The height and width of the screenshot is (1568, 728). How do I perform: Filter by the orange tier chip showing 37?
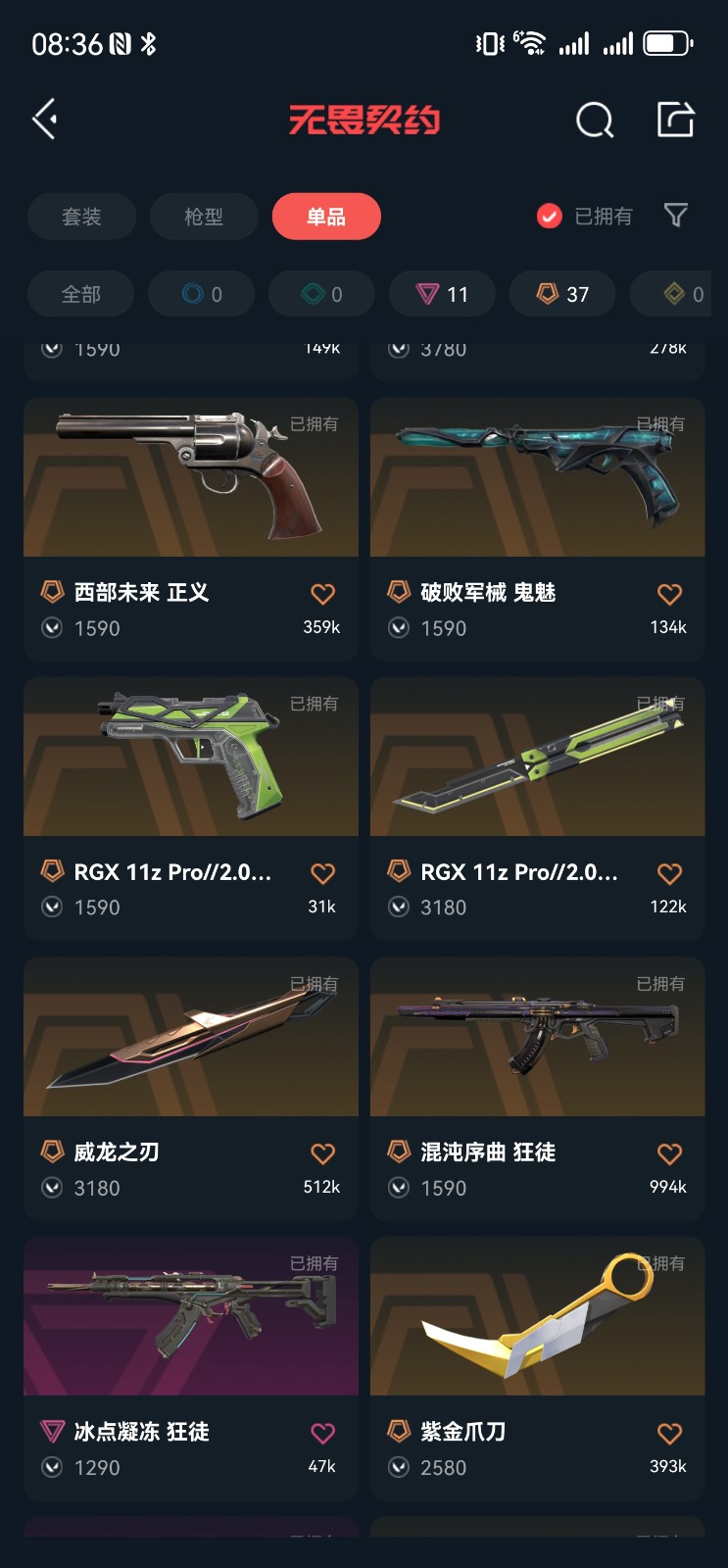(562, 294)
